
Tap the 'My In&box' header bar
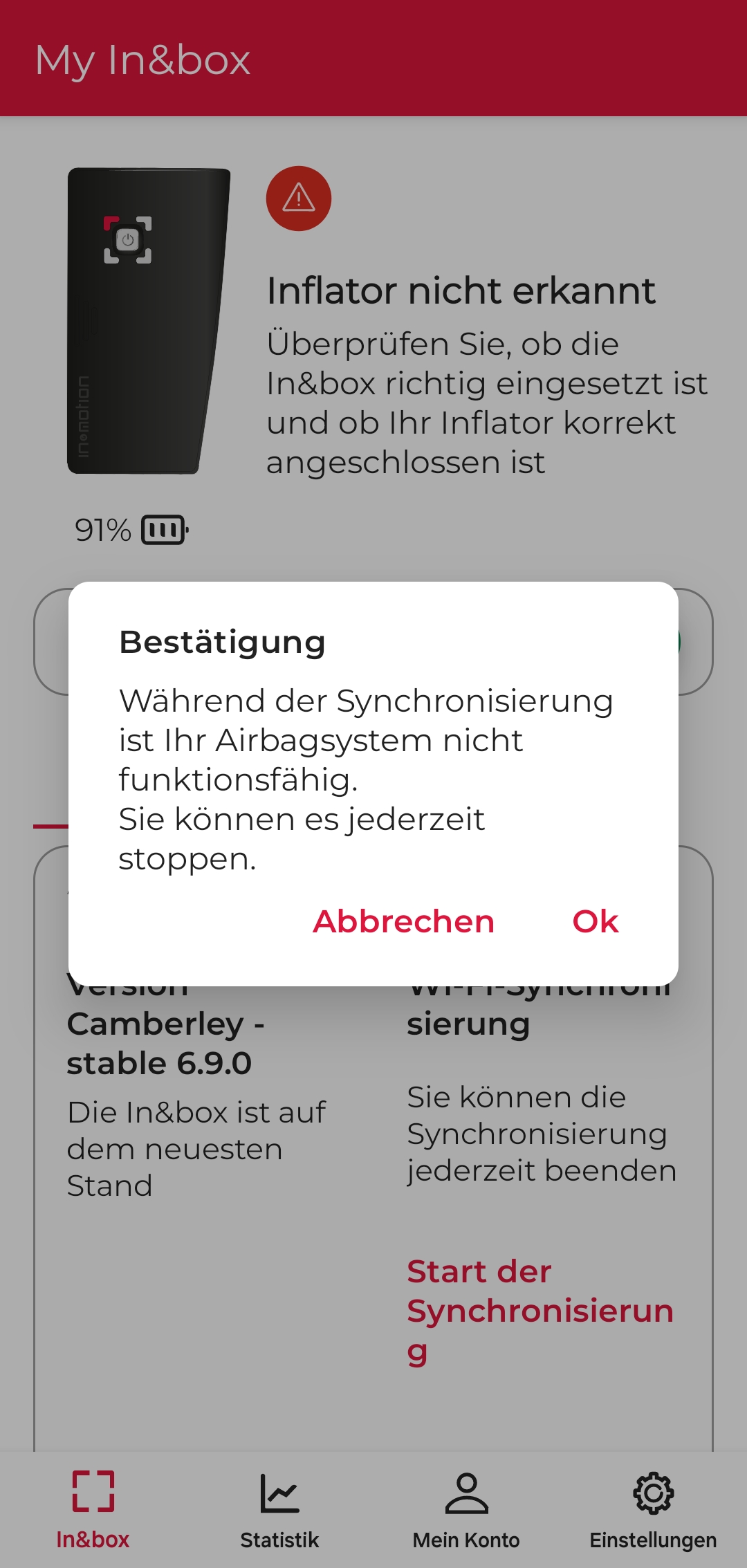point(142,59)
